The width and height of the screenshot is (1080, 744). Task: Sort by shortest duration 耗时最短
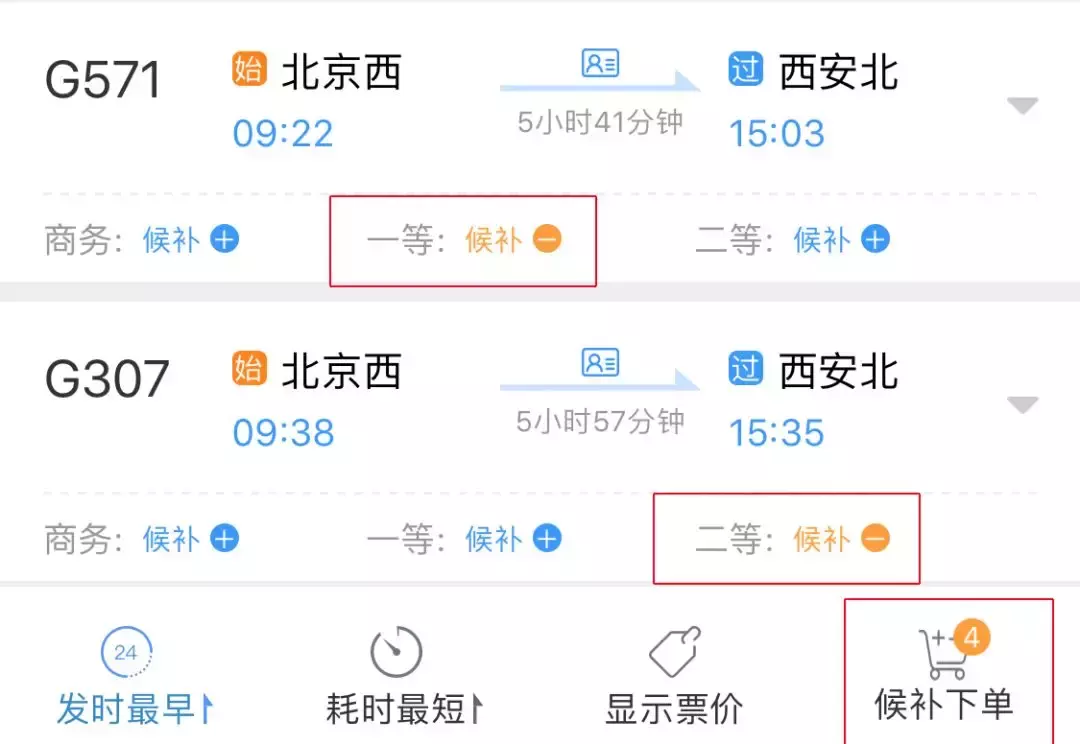404,676
